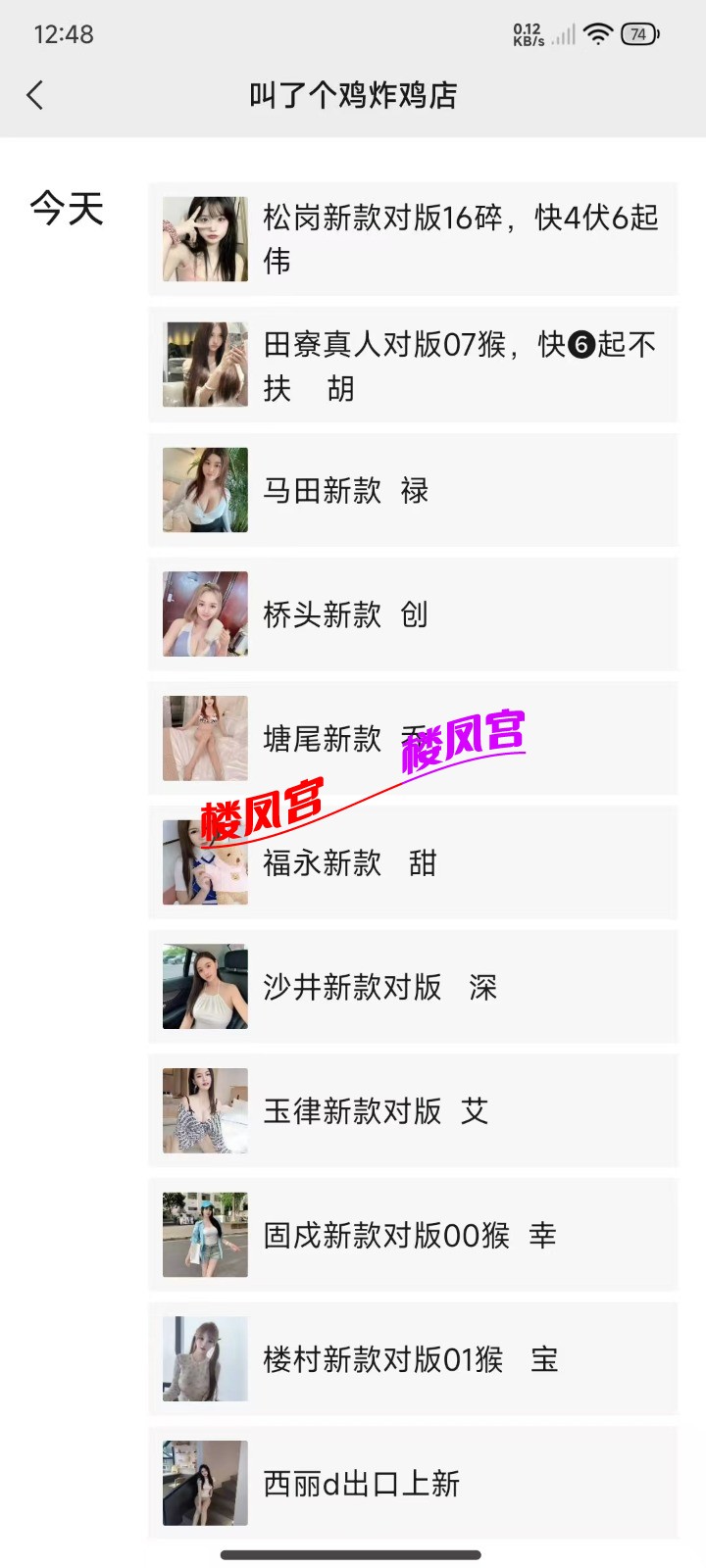706x1568 pixels.
Task: Open the 桥头新款 创 post
Action: pyautogui.click(x=412, y=614)
